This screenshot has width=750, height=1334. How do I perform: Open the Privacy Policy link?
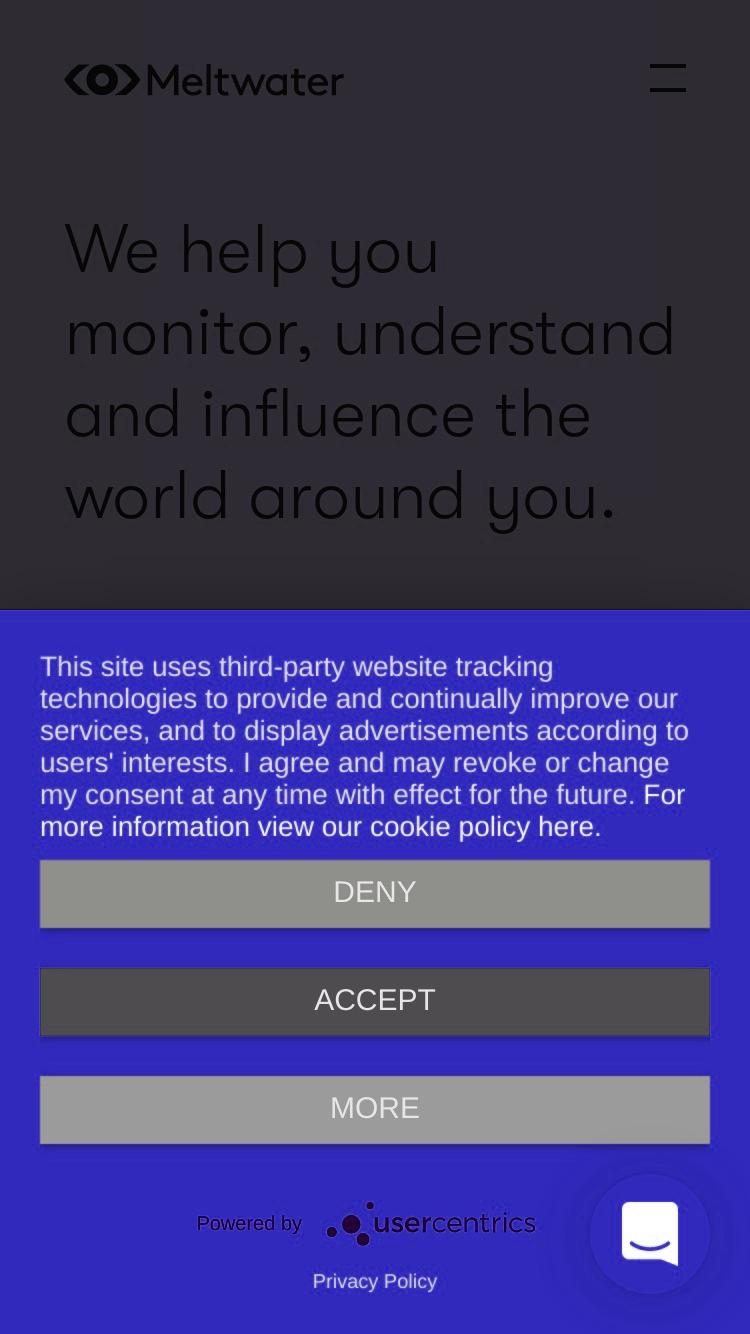pos(375,1281)
